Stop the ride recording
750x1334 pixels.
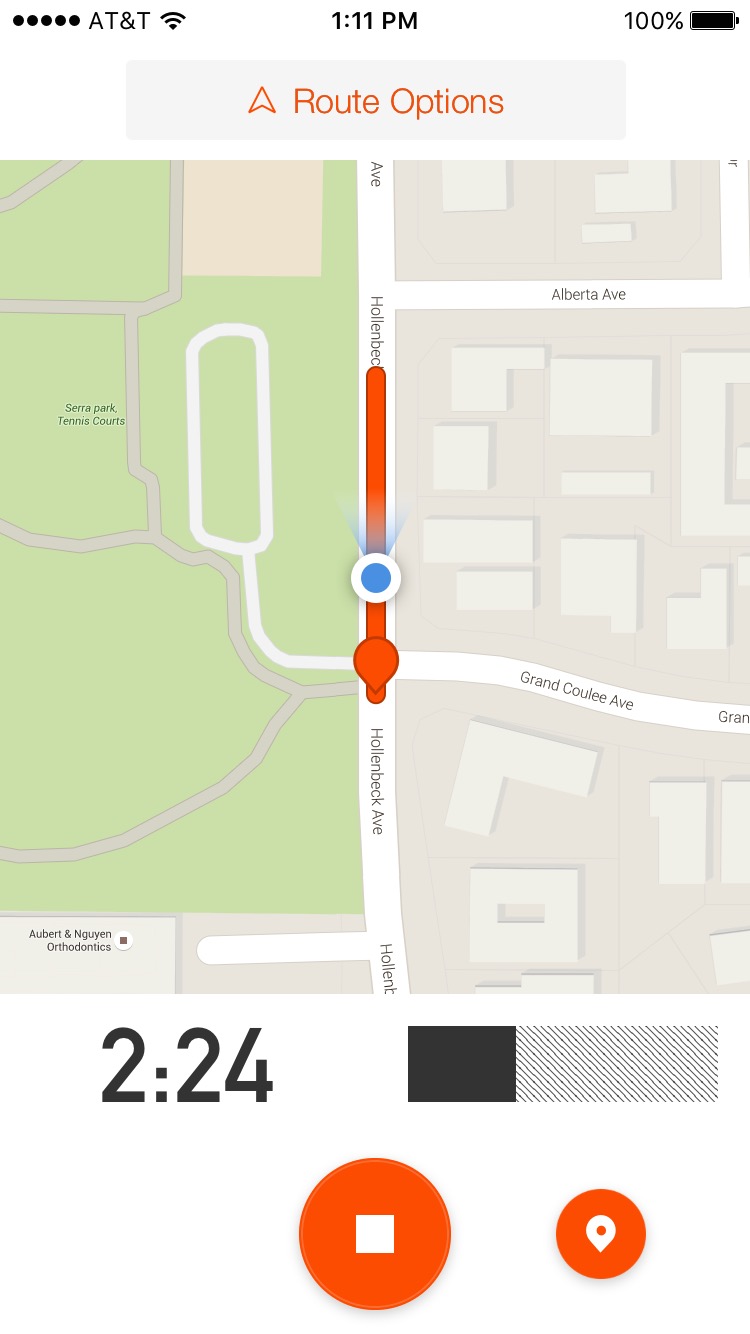coord(375,1233)
